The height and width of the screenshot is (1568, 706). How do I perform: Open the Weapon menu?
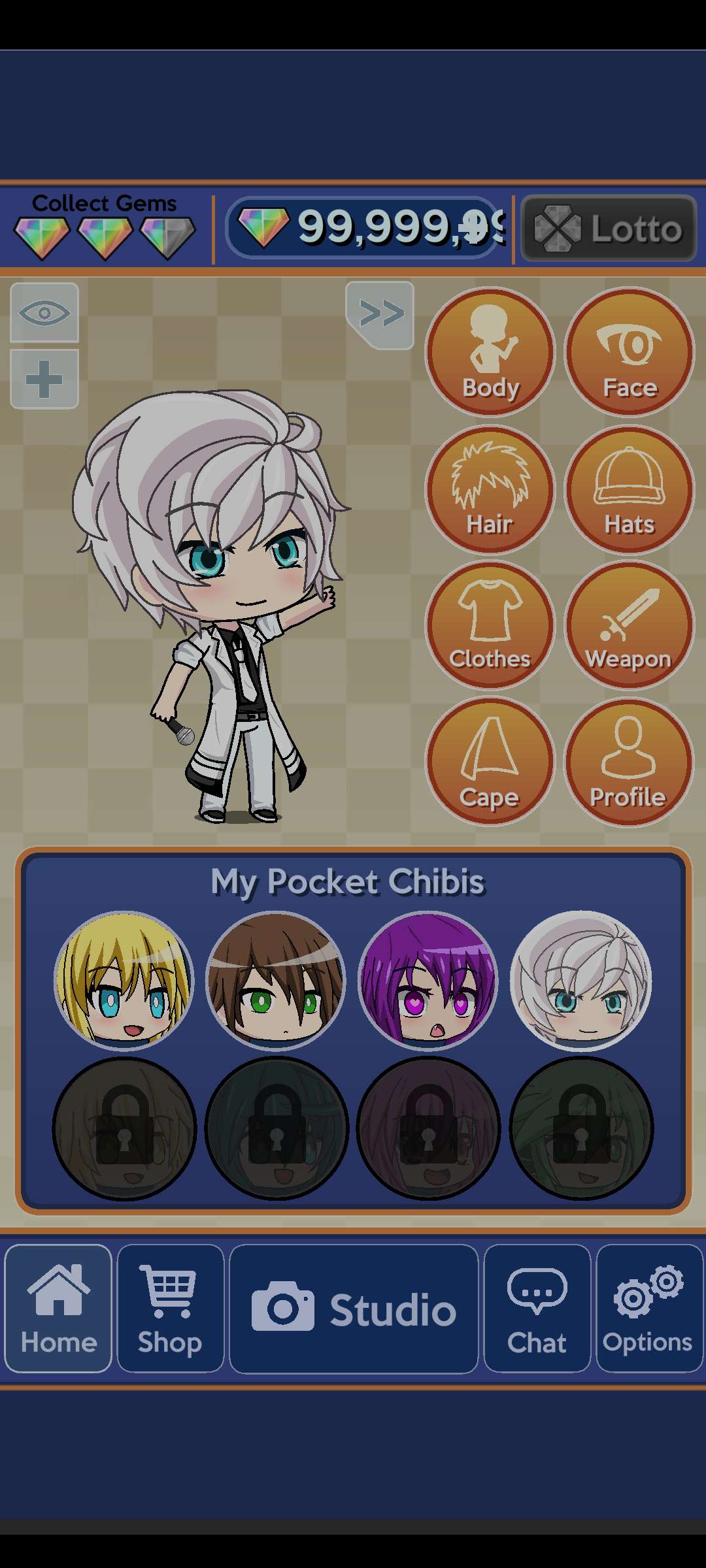(x=629, y=626)
